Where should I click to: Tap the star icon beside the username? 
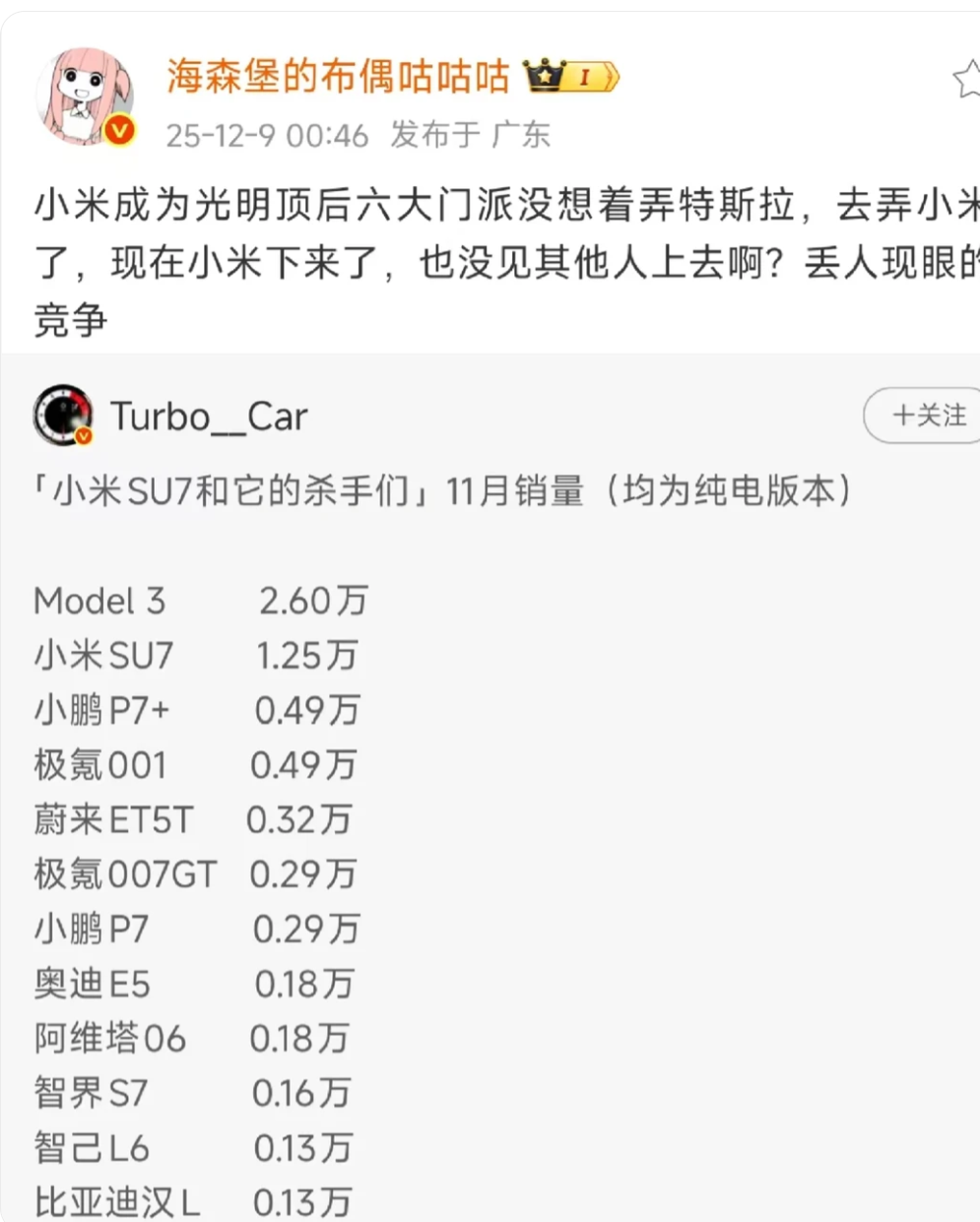coord(967,81)
